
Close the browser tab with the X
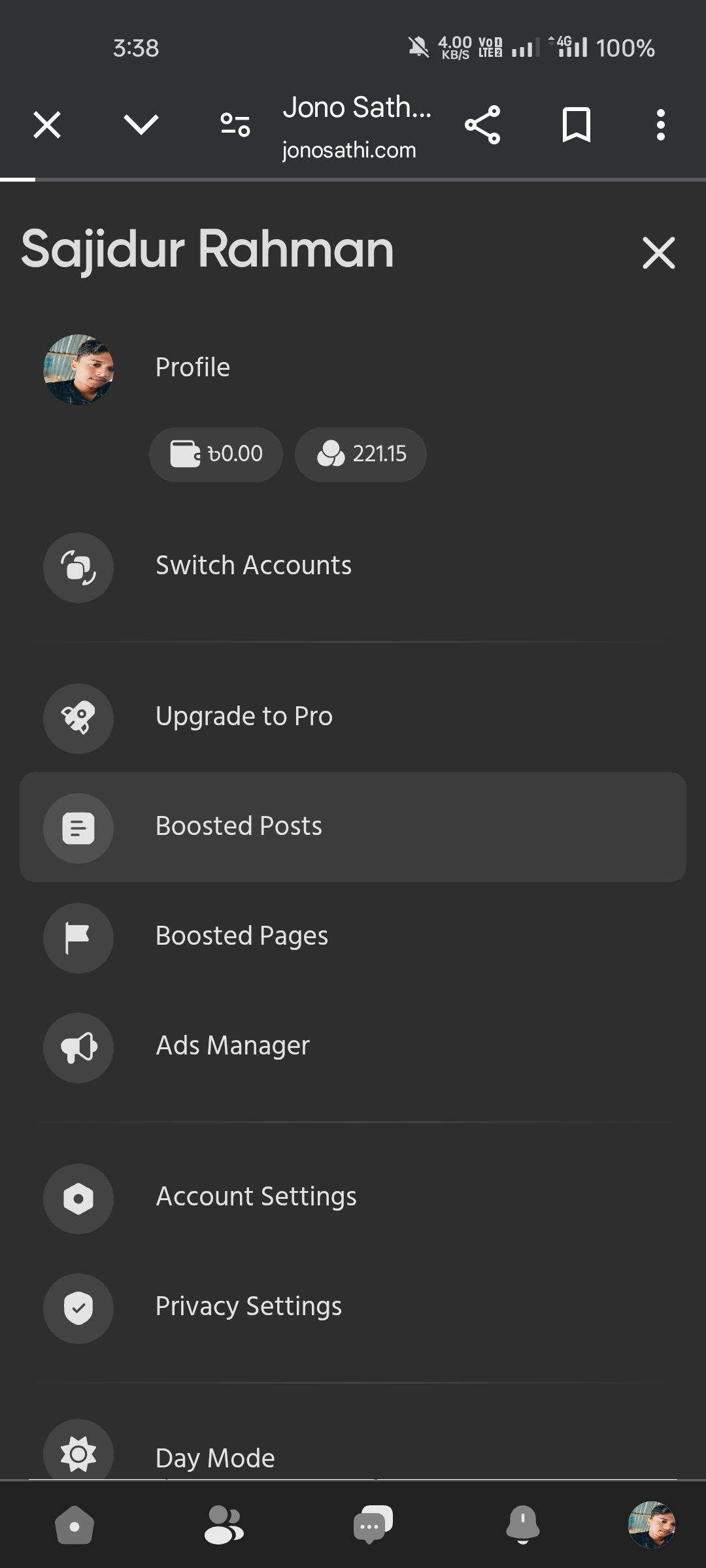(x=47, y=125)
